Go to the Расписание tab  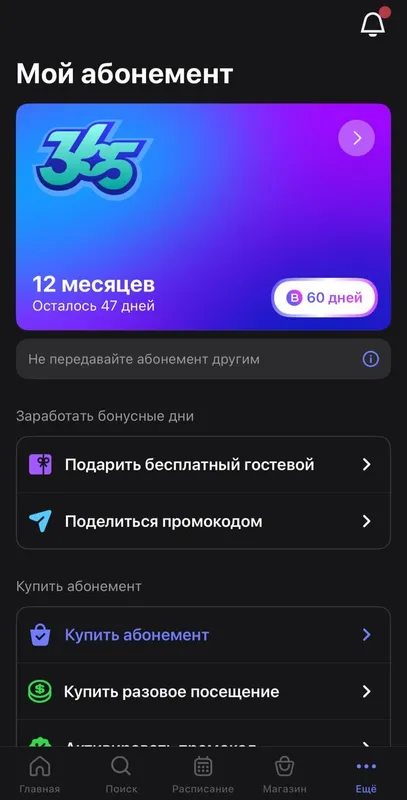203,774
